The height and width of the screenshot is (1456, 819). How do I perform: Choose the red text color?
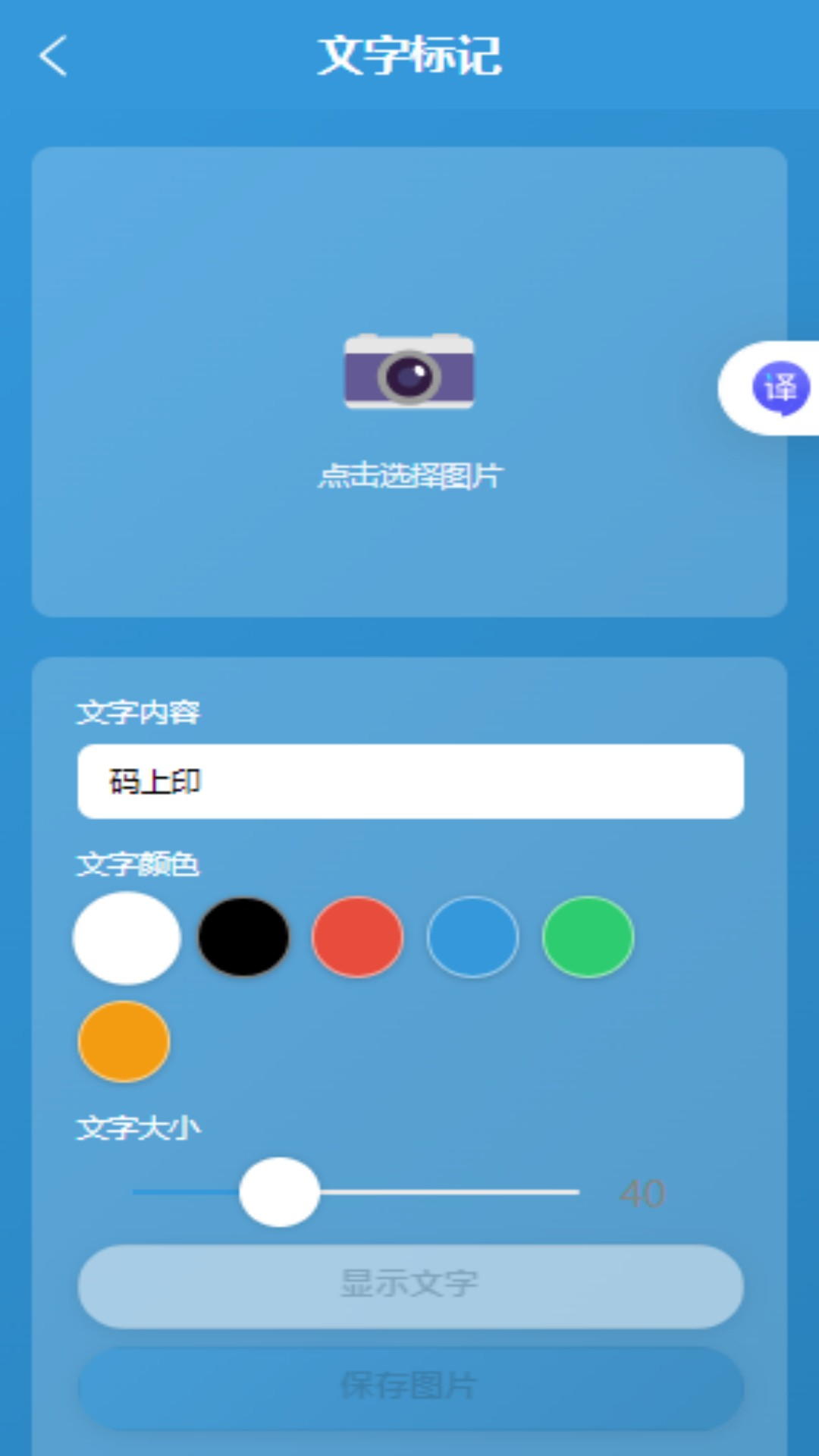click(x=357, y=937)
